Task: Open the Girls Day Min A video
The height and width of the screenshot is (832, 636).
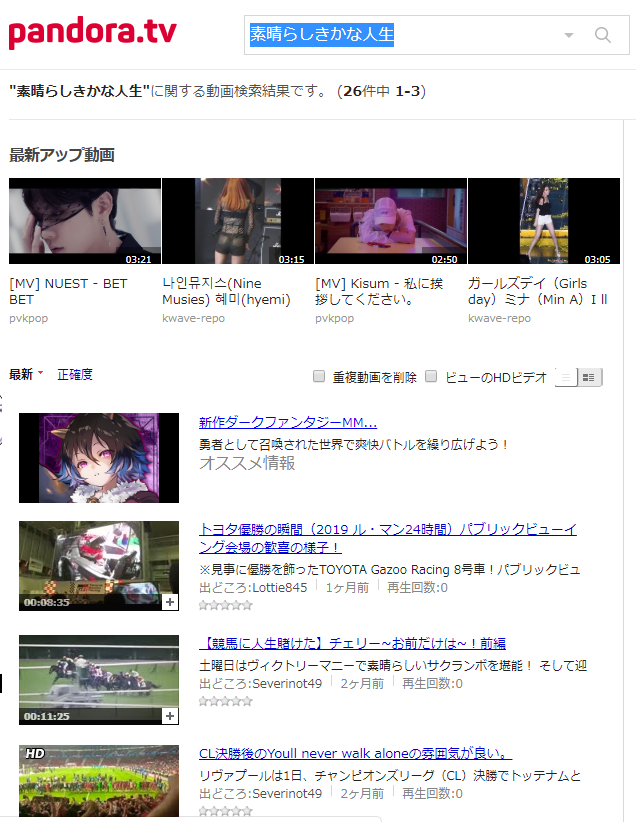Action: tap(543, 221)
